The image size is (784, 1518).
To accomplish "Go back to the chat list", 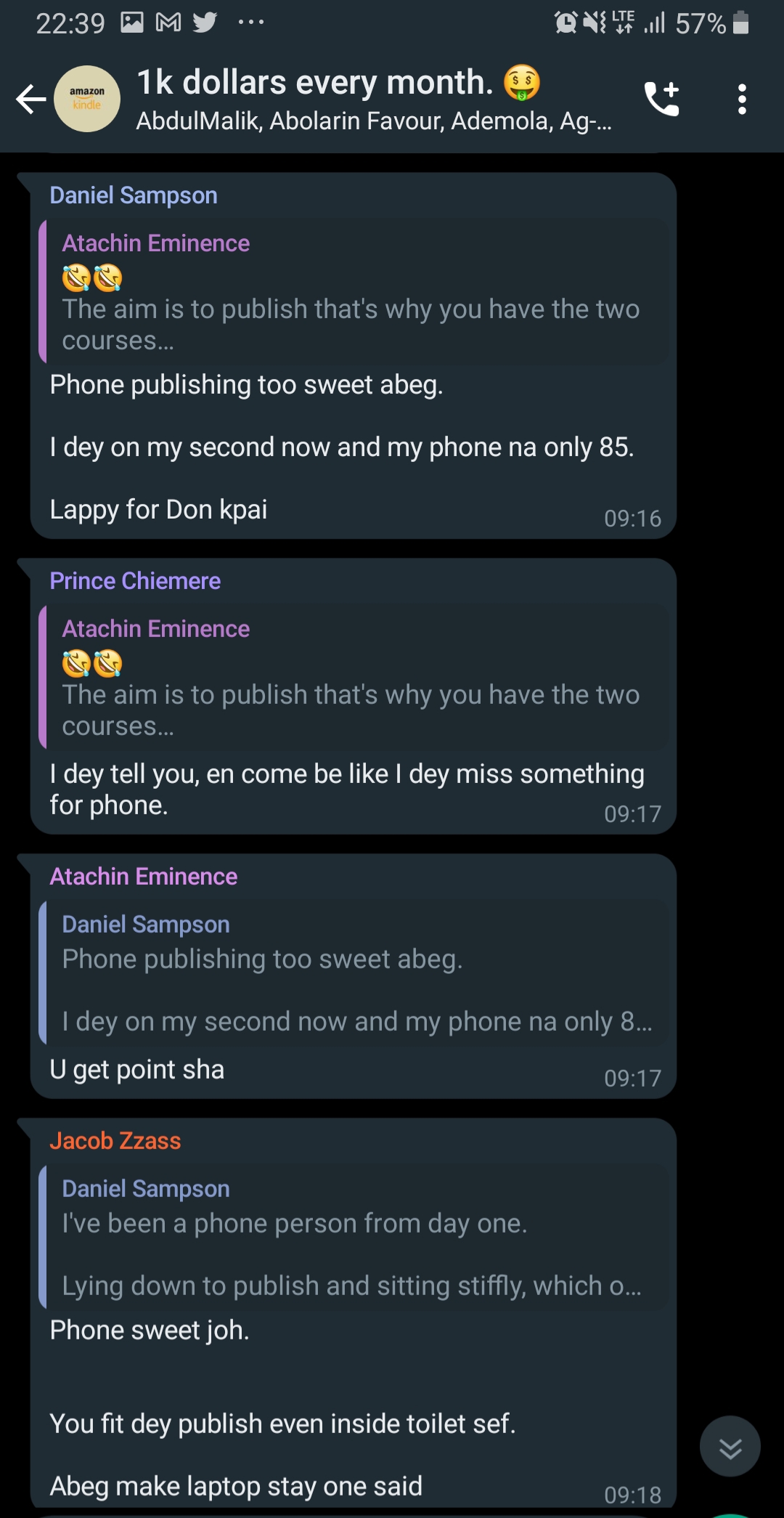I will tap(31, 100).
